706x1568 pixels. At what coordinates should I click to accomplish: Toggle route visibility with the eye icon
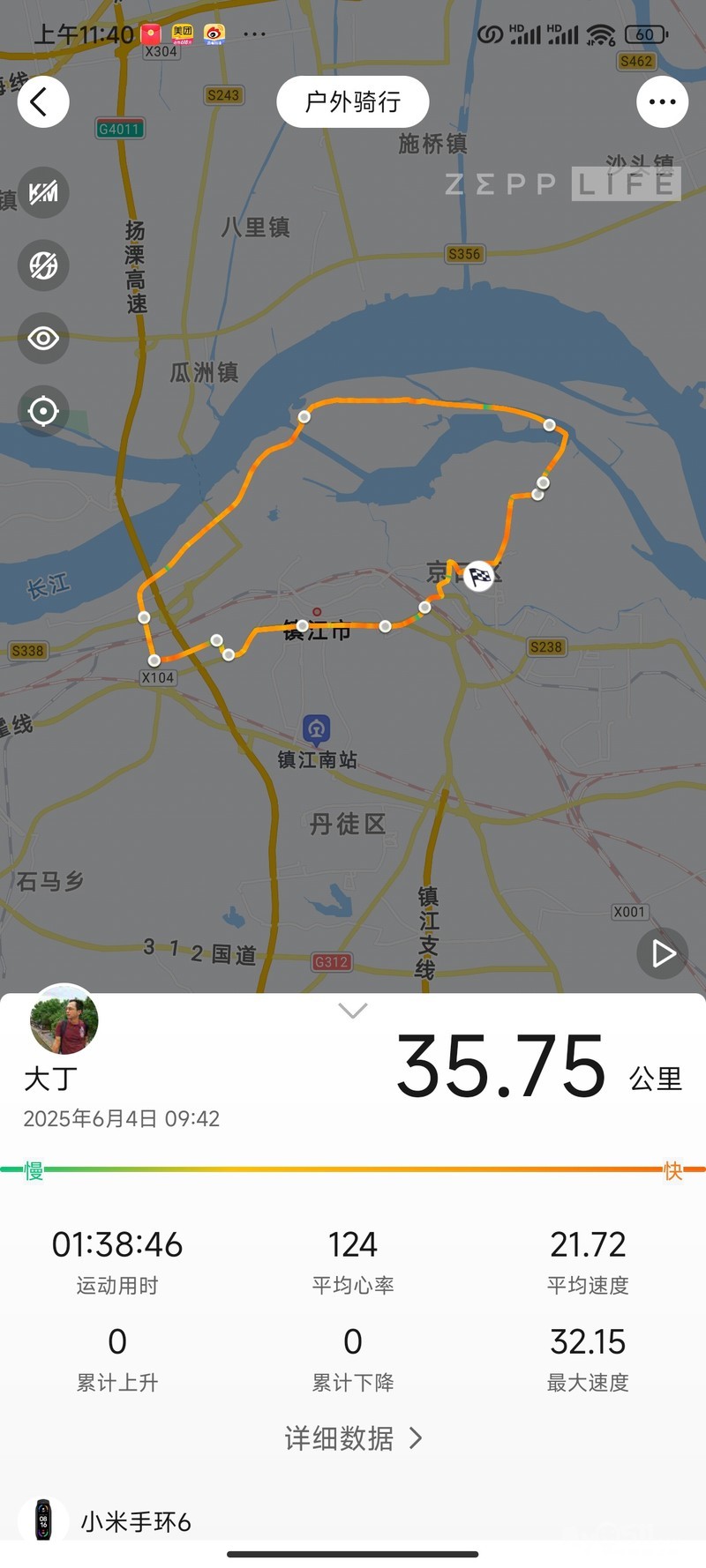43,338
